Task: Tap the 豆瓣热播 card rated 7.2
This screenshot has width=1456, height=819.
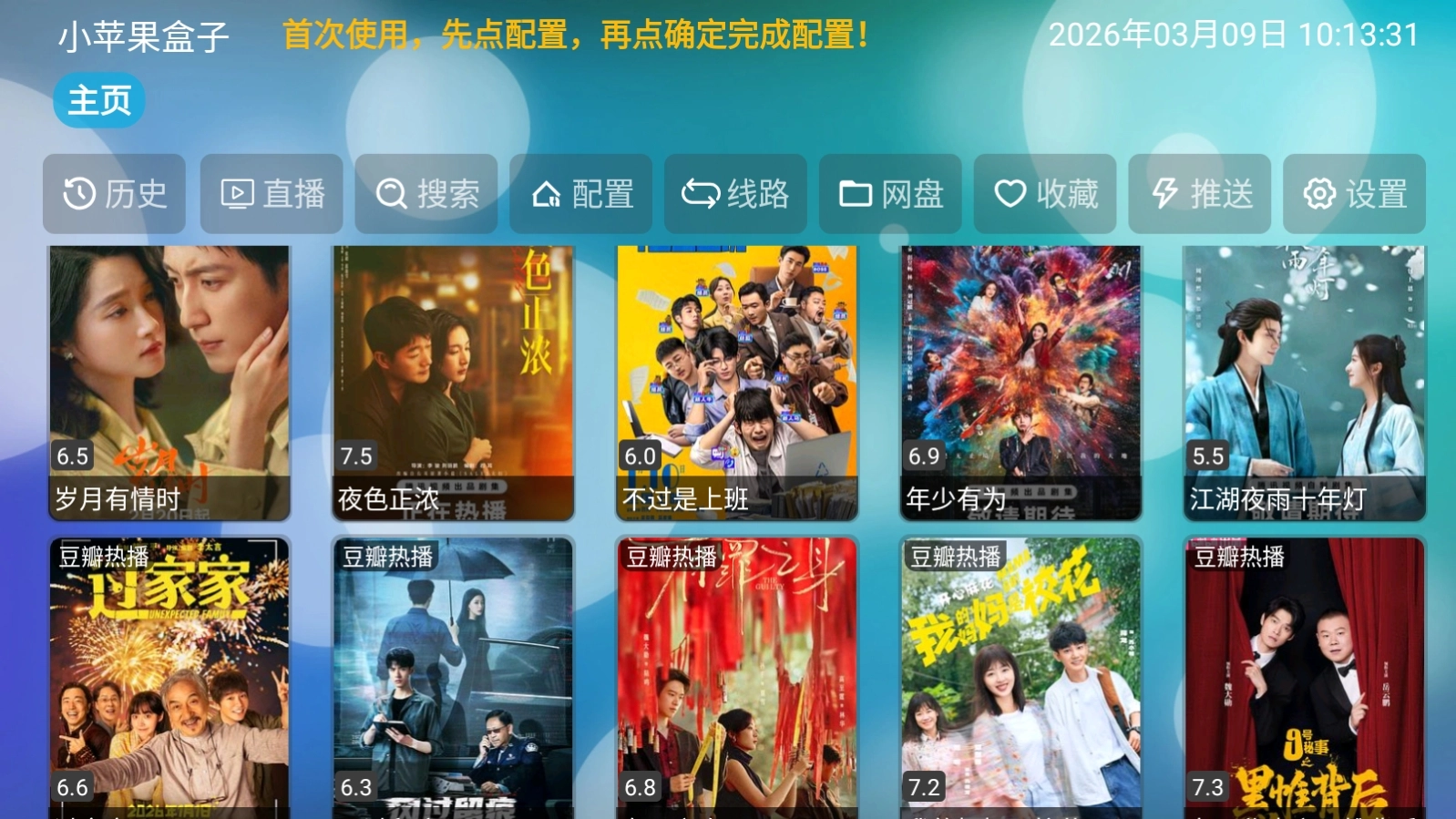Action: coord(1020,676)
